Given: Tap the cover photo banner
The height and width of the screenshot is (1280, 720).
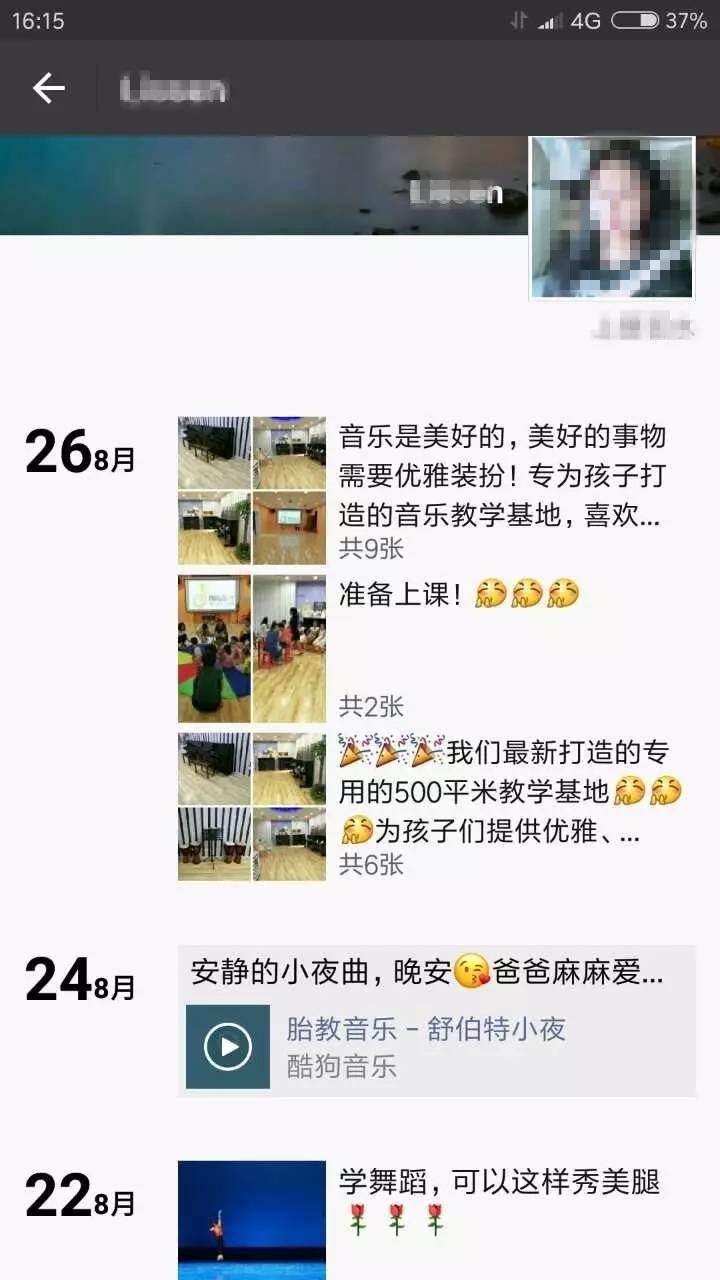Looking at the screenshot, I should (x=260, y=186).
